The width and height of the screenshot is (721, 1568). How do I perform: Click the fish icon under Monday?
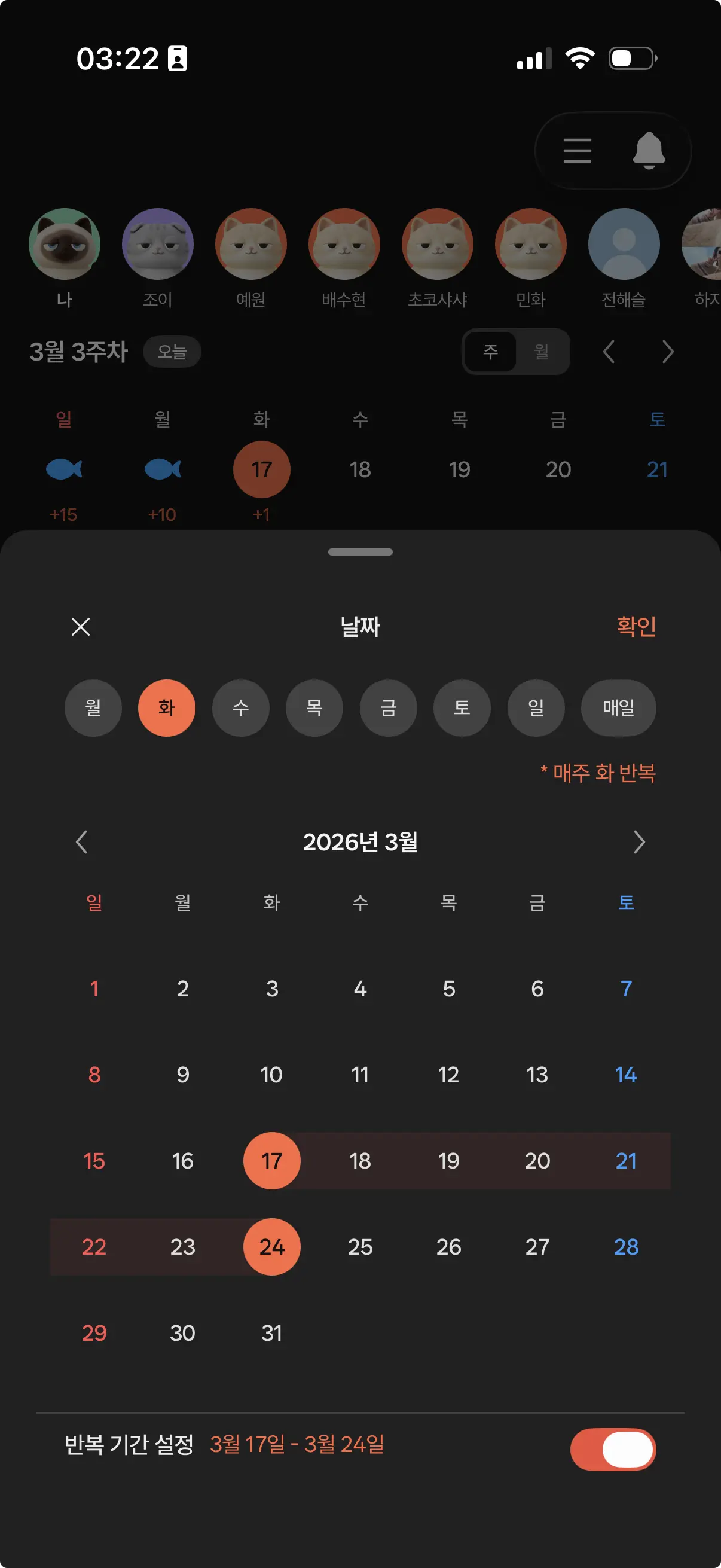tap(162, 469)
